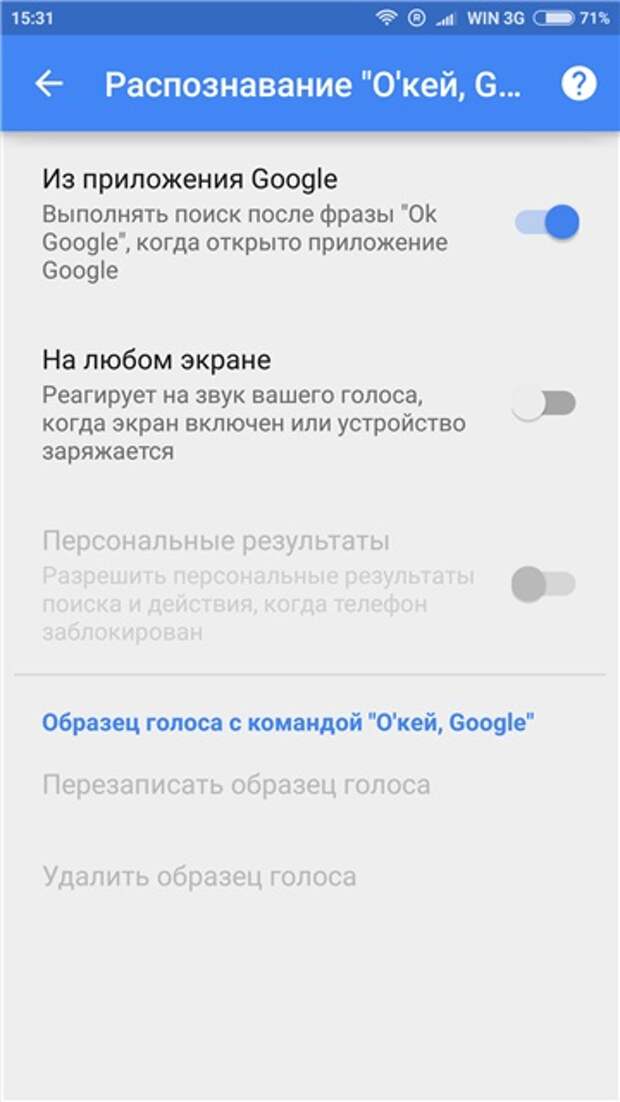The width and height of the screenshot is (620, 1102).
Task: Enable the "На любом экране" switch
Action: click(543, 403)
